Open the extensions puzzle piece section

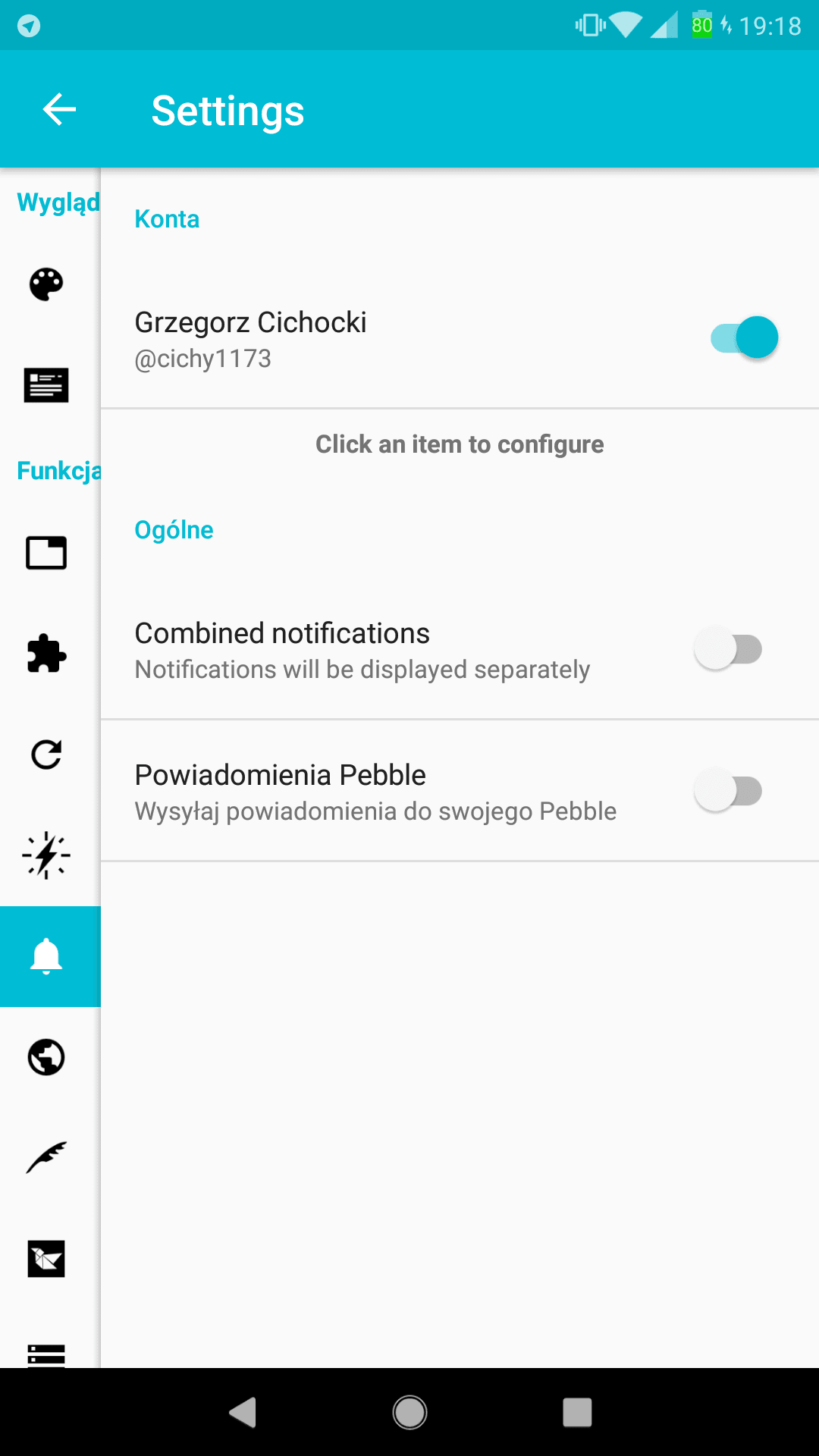46,653
